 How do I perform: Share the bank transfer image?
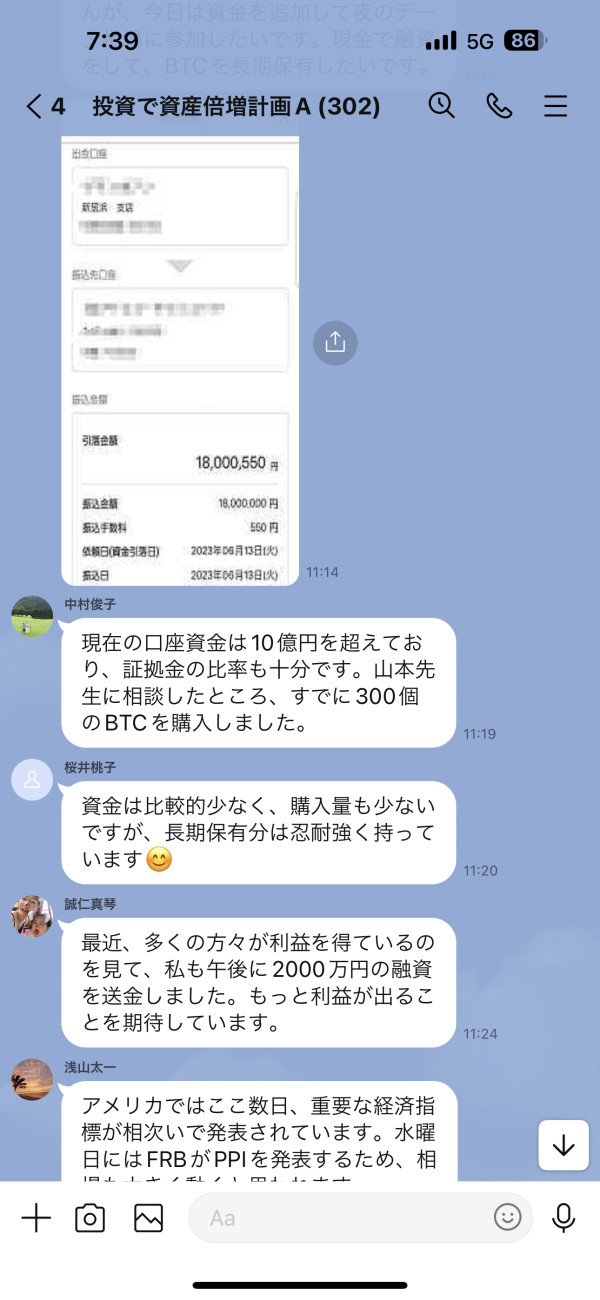pyautogui.click(x=335, y=343)
